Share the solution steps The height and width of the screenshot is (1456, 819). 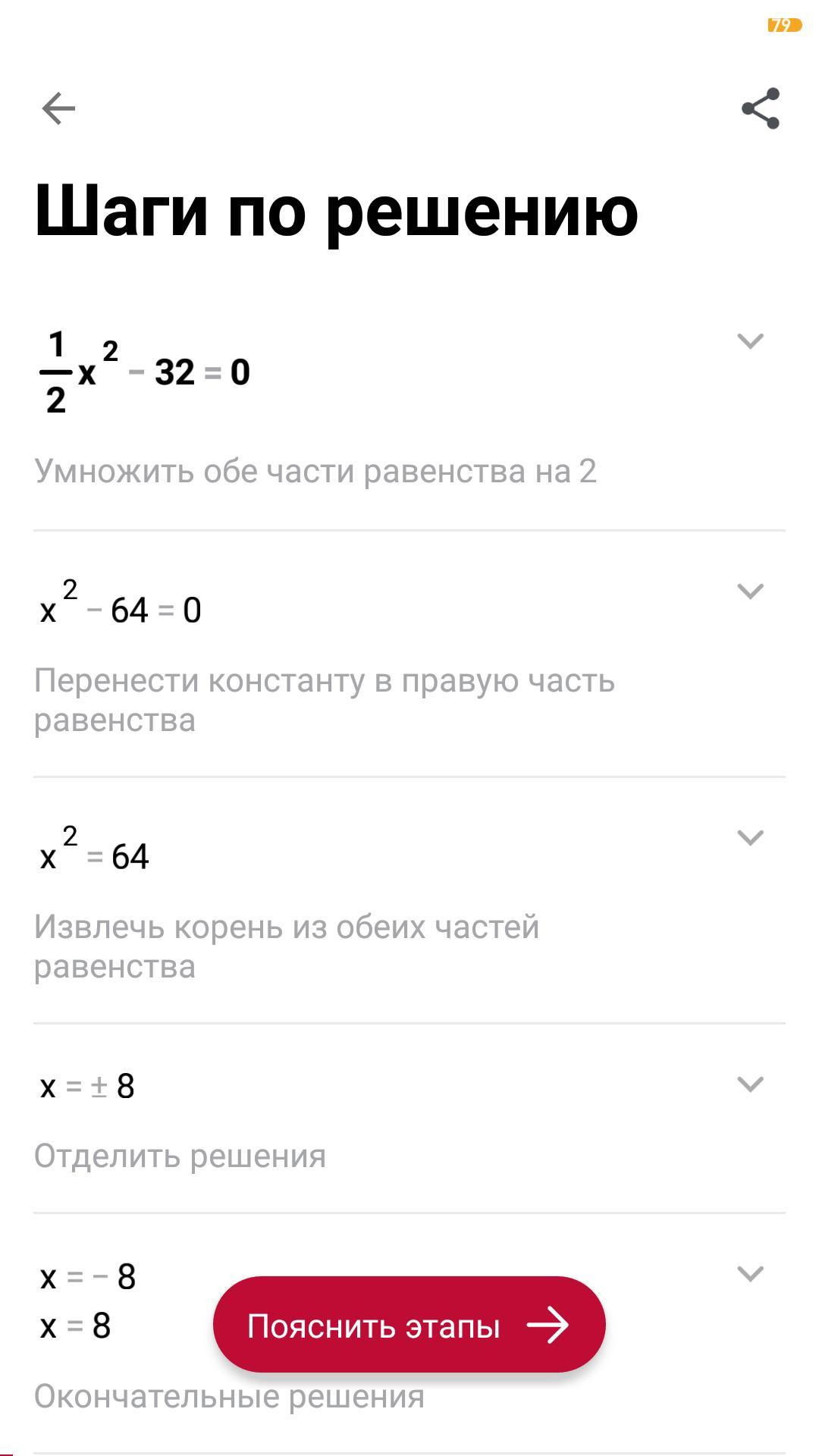(x=761, y=108)
